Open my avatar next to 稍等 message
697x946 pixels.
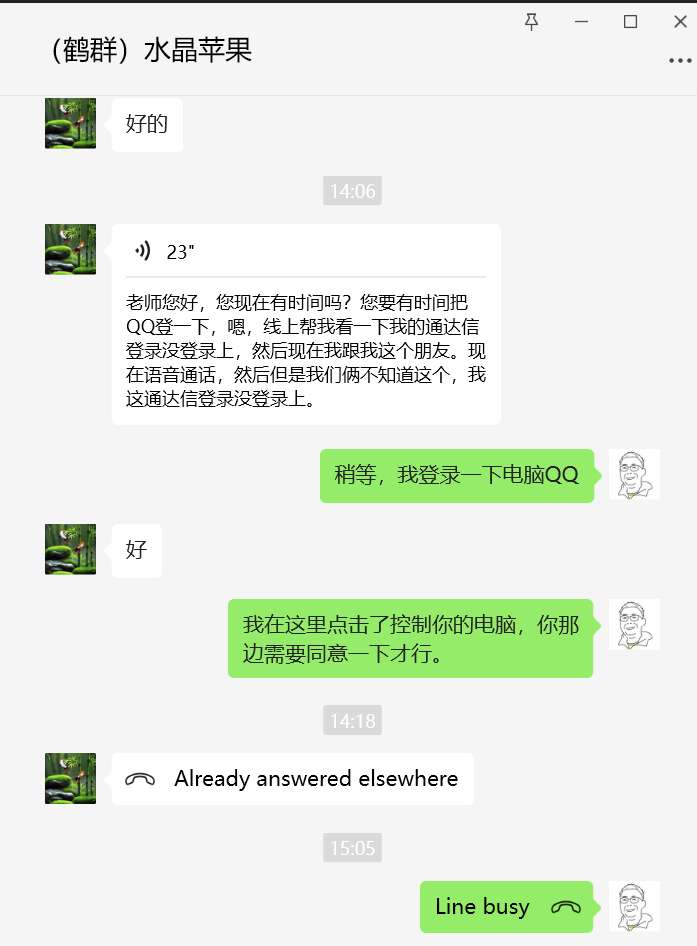coord(634,475)
